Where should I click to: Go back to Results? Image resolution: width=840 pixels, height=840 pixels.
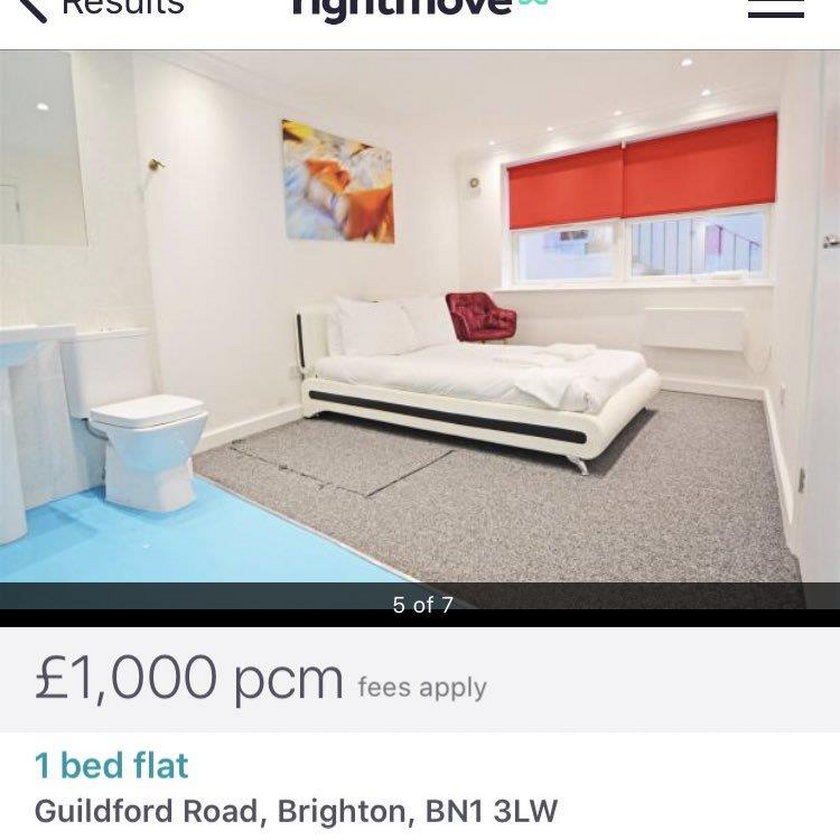100,8
